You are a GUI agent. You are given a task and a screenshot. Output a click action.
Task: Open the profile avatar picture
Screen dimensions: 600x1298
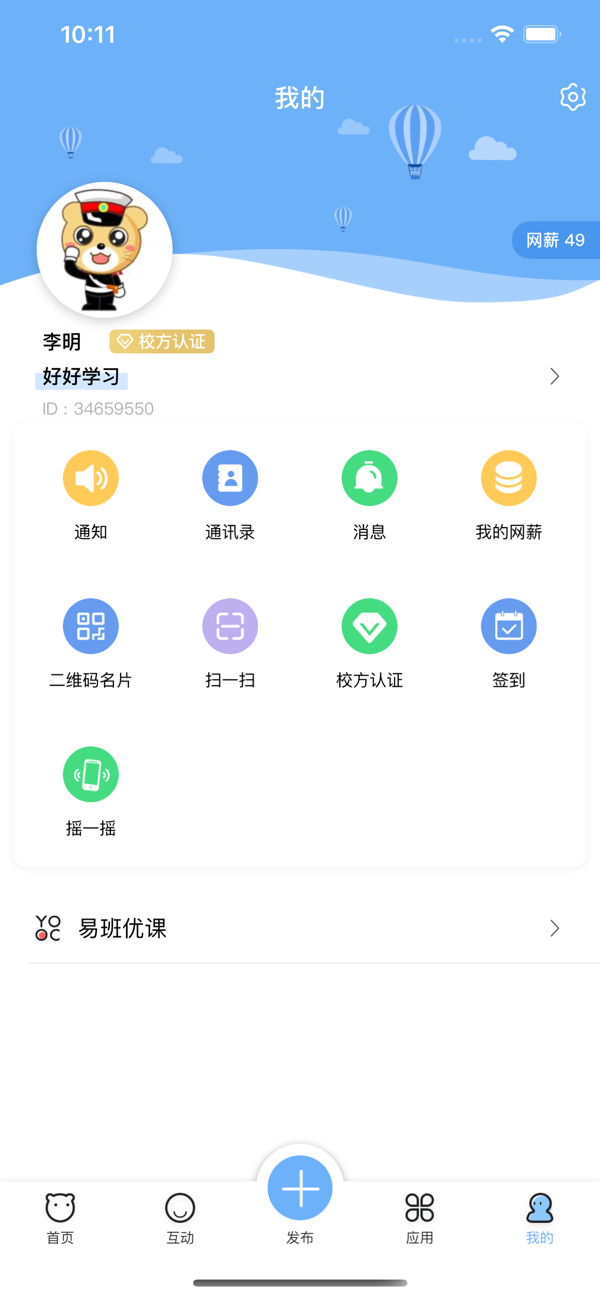(x=105, y=250)
